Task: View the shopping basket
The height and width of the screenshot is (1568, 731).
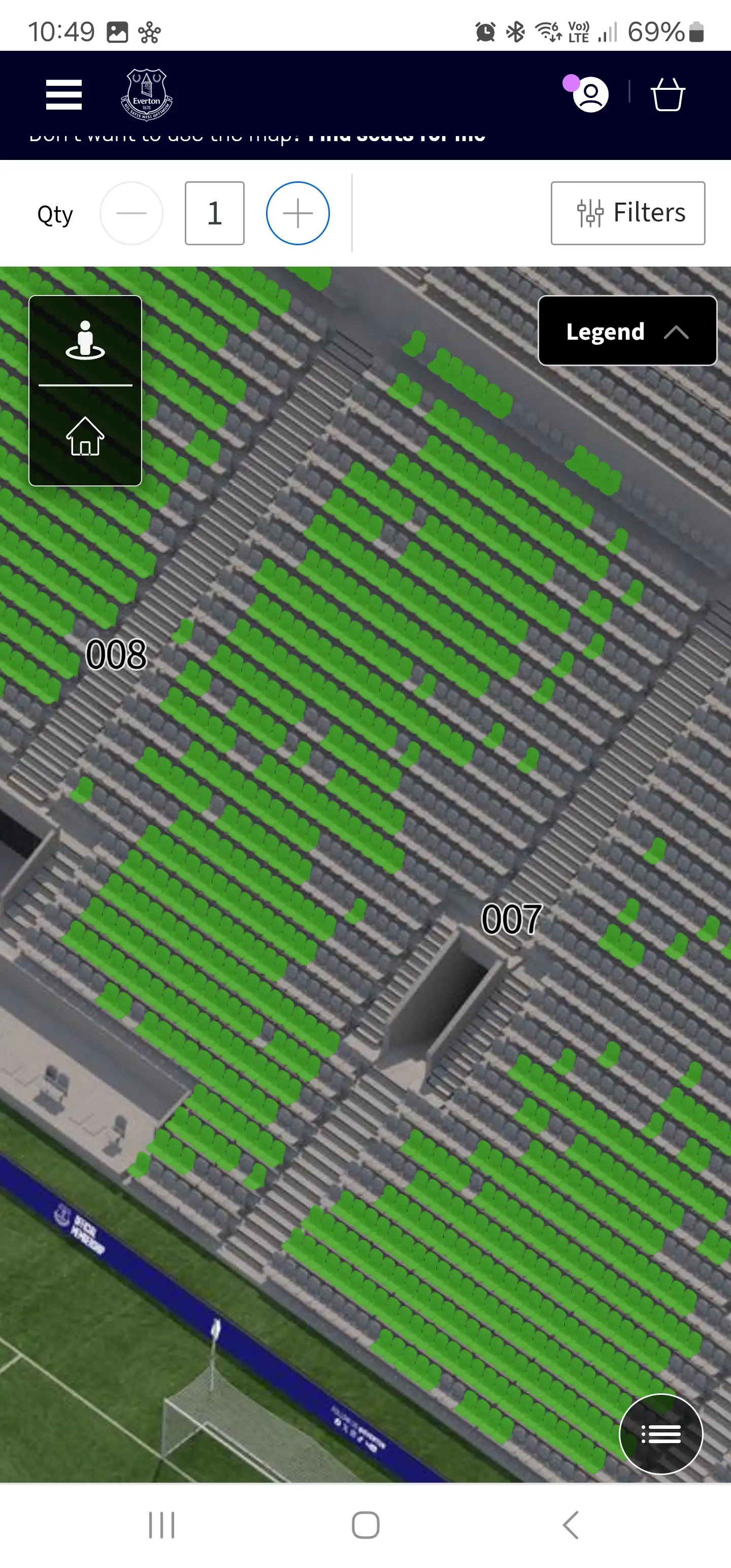Action: click(x=668, y=95)
